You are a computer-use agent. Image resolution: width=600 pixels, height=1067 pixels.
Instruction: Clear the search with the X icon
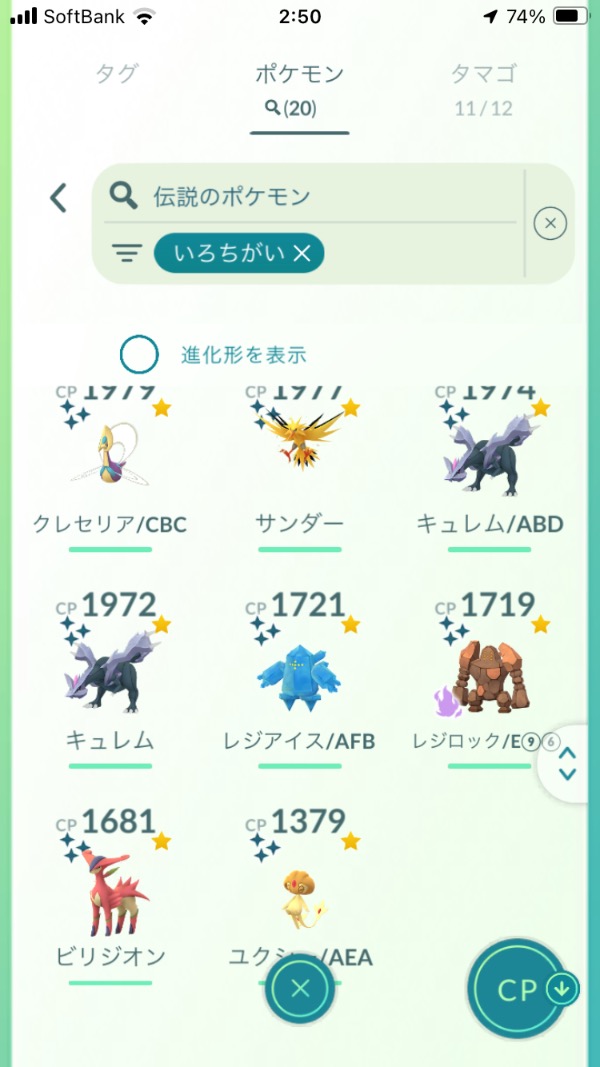pos(550,224)
